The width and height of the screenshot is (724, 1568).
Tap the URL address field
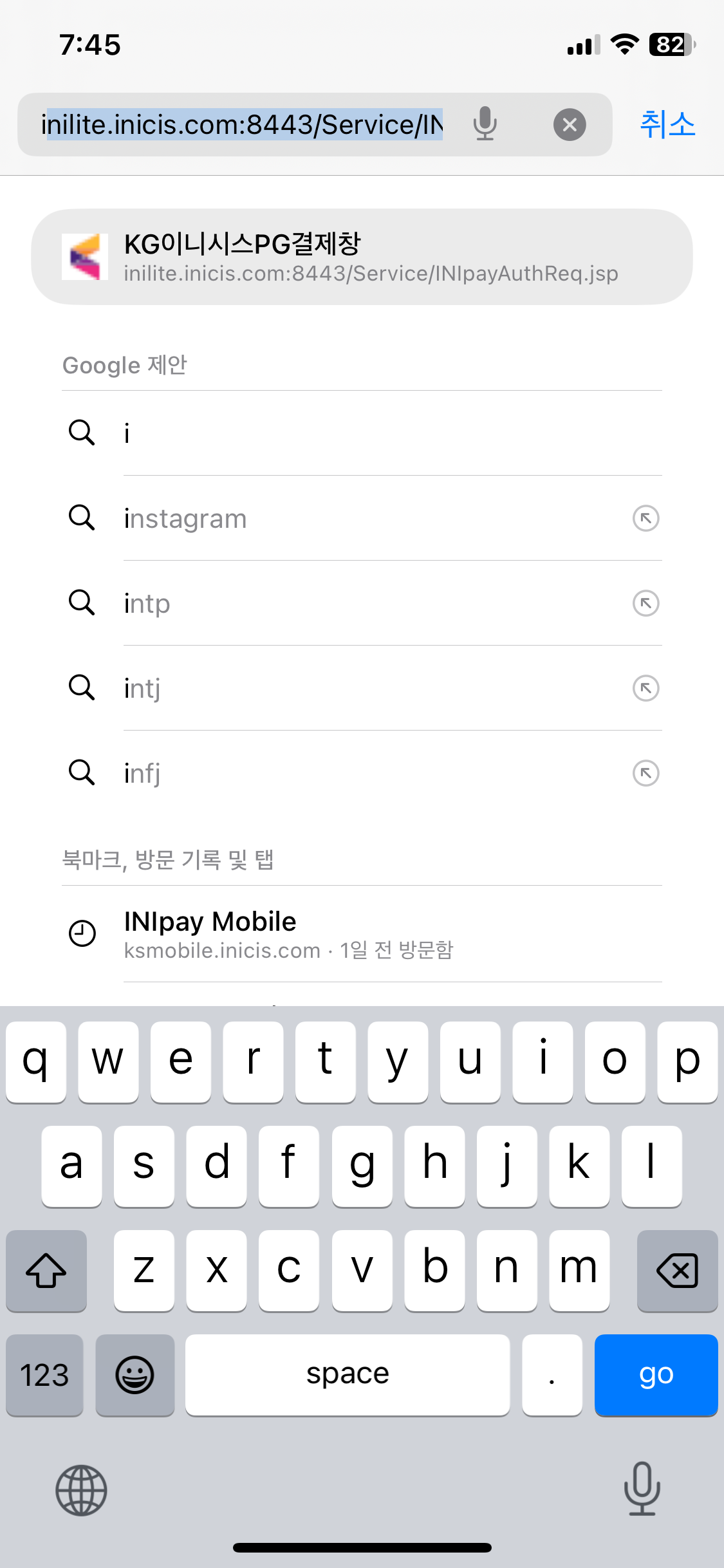(242, 124)
